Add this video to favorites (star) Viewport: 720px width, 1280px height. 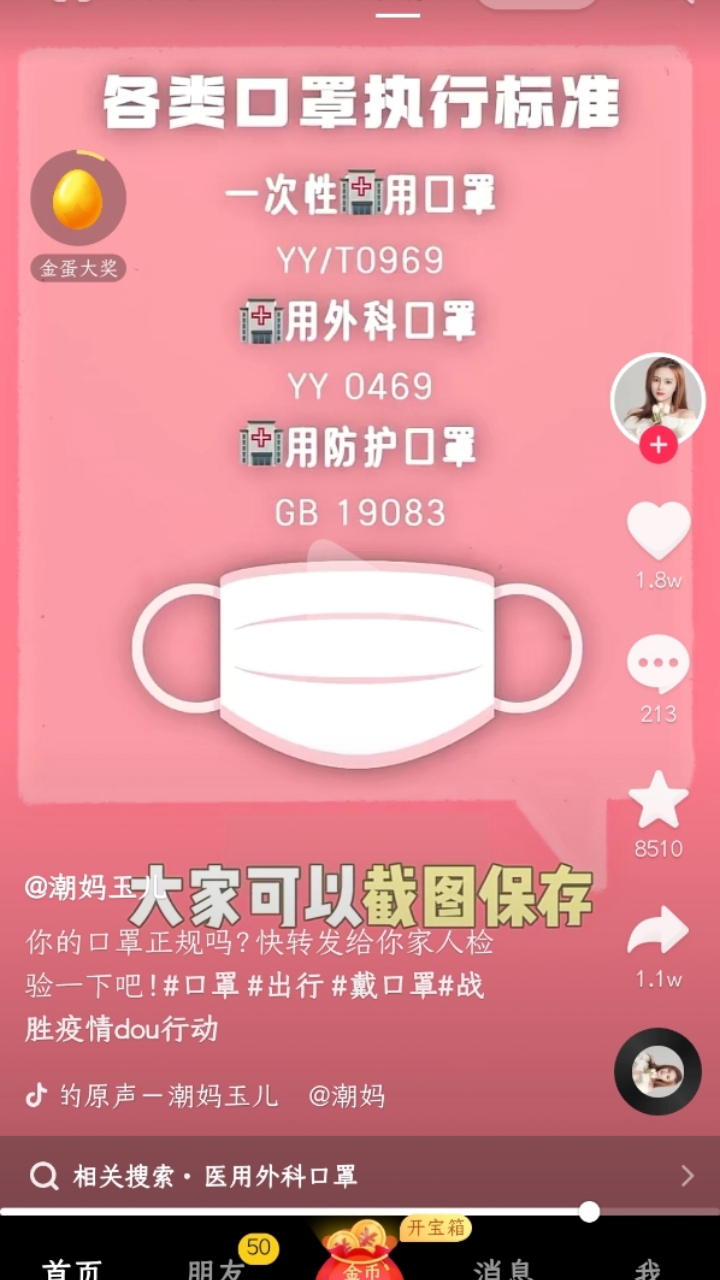[658, 799]
